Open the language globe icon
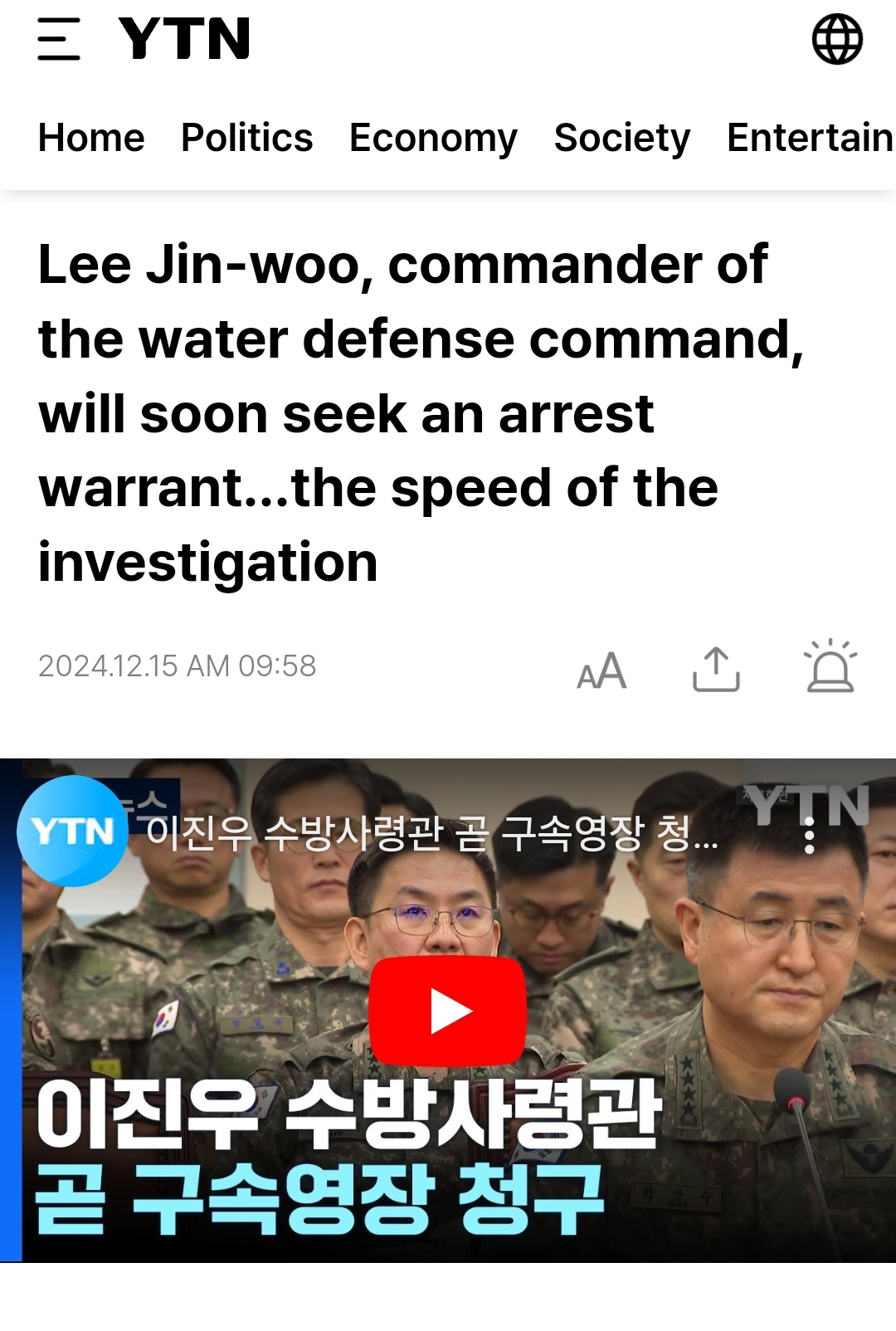The width and height of the screenshot is (896, 1331). (x=836, y=39)
